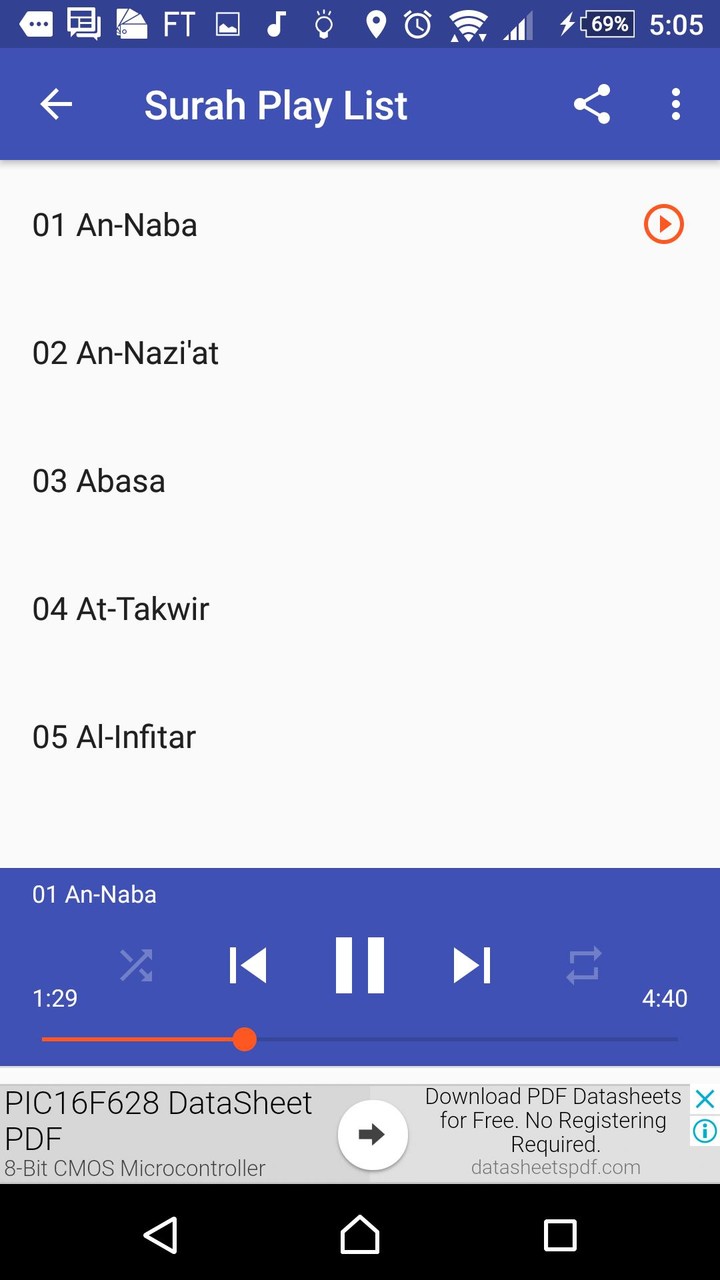
Task: Select the surah 03 Abasa
Action: click(x=98, y=480)
